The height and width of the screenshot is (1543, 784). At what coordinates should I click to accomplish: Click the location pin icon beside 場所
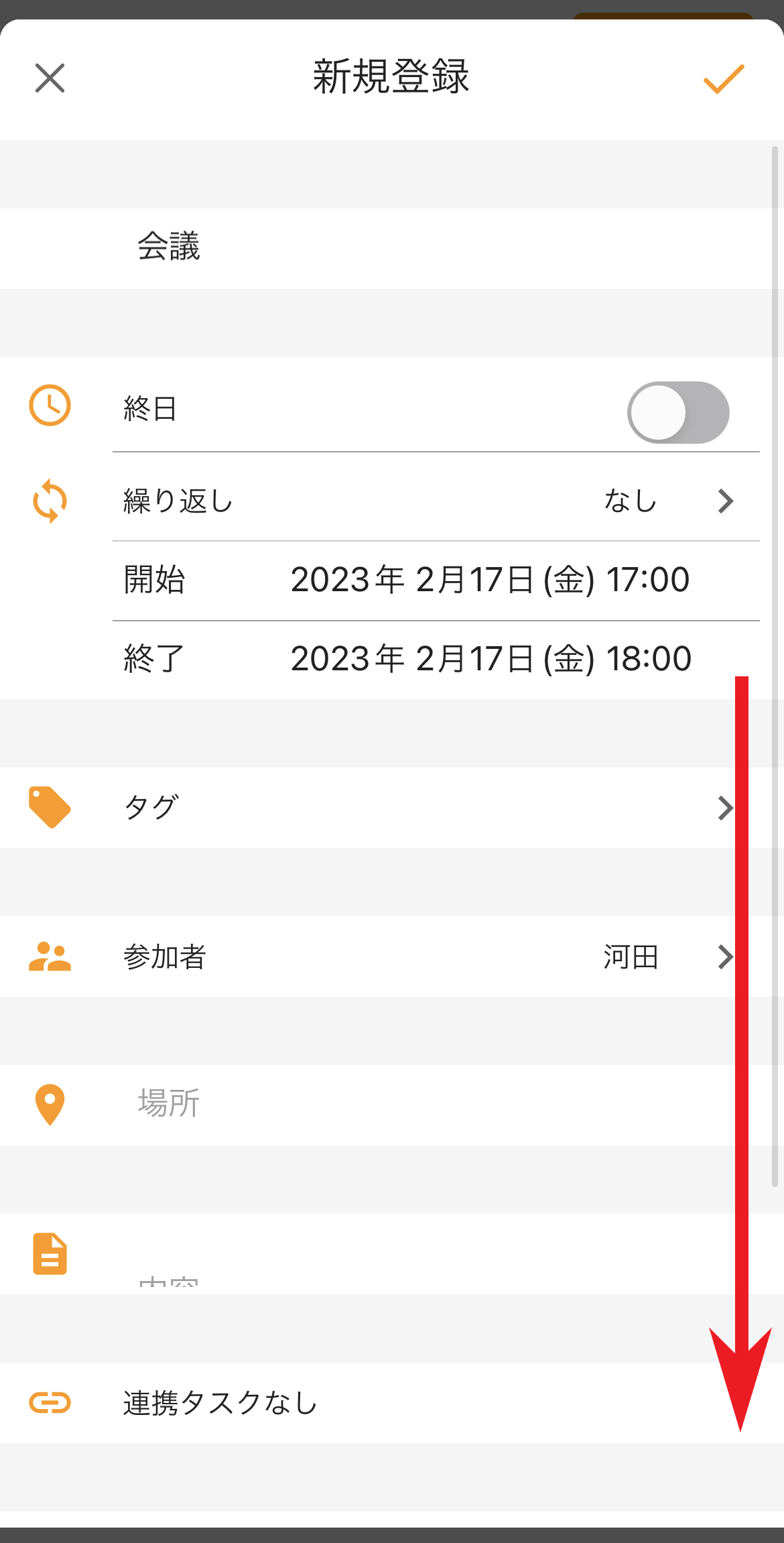pyautogui.click(x=50, y=1105)
